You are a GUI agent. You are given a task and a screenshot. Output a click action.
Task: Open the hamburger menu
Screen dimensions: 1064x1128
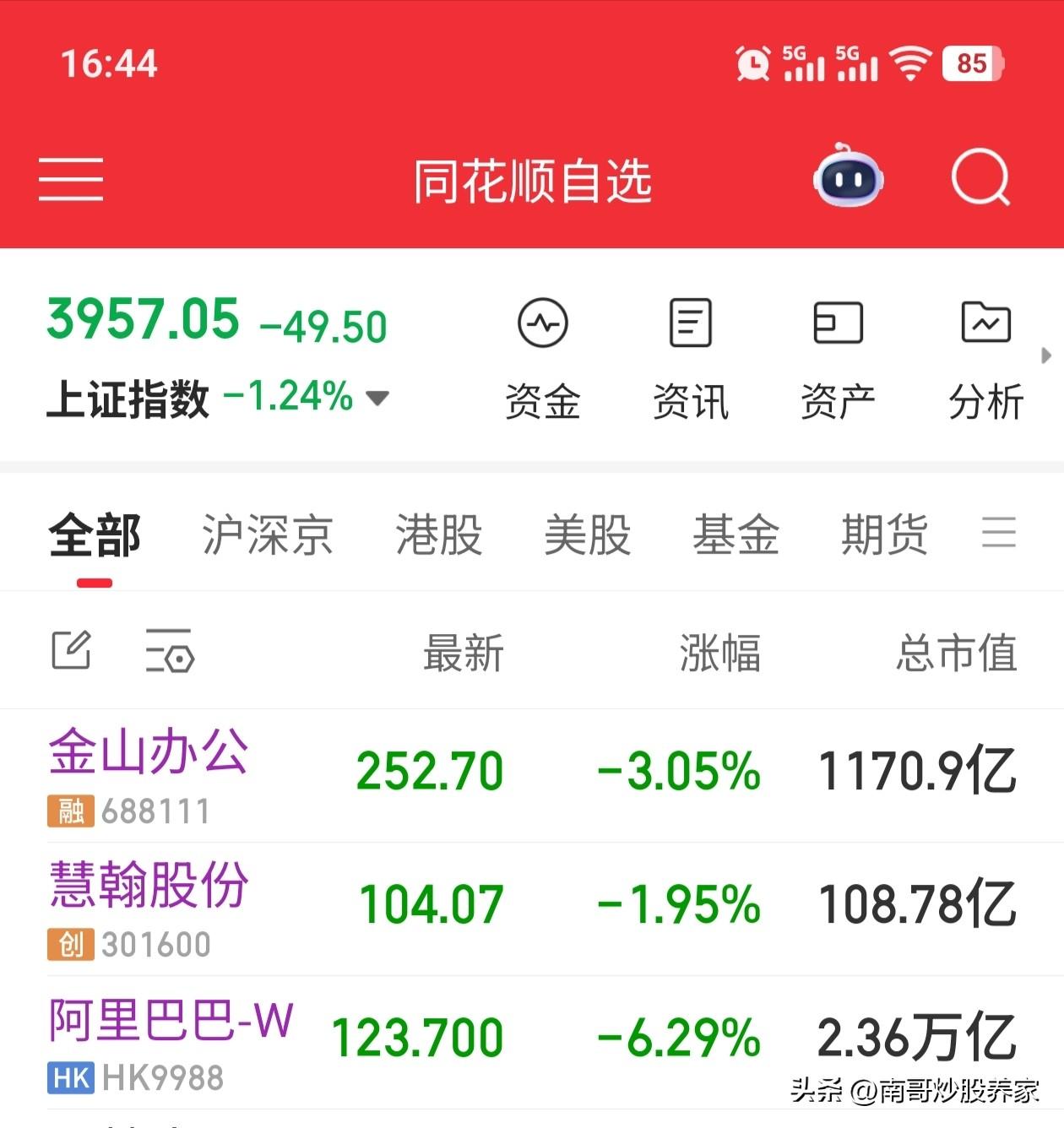[70, 178]
